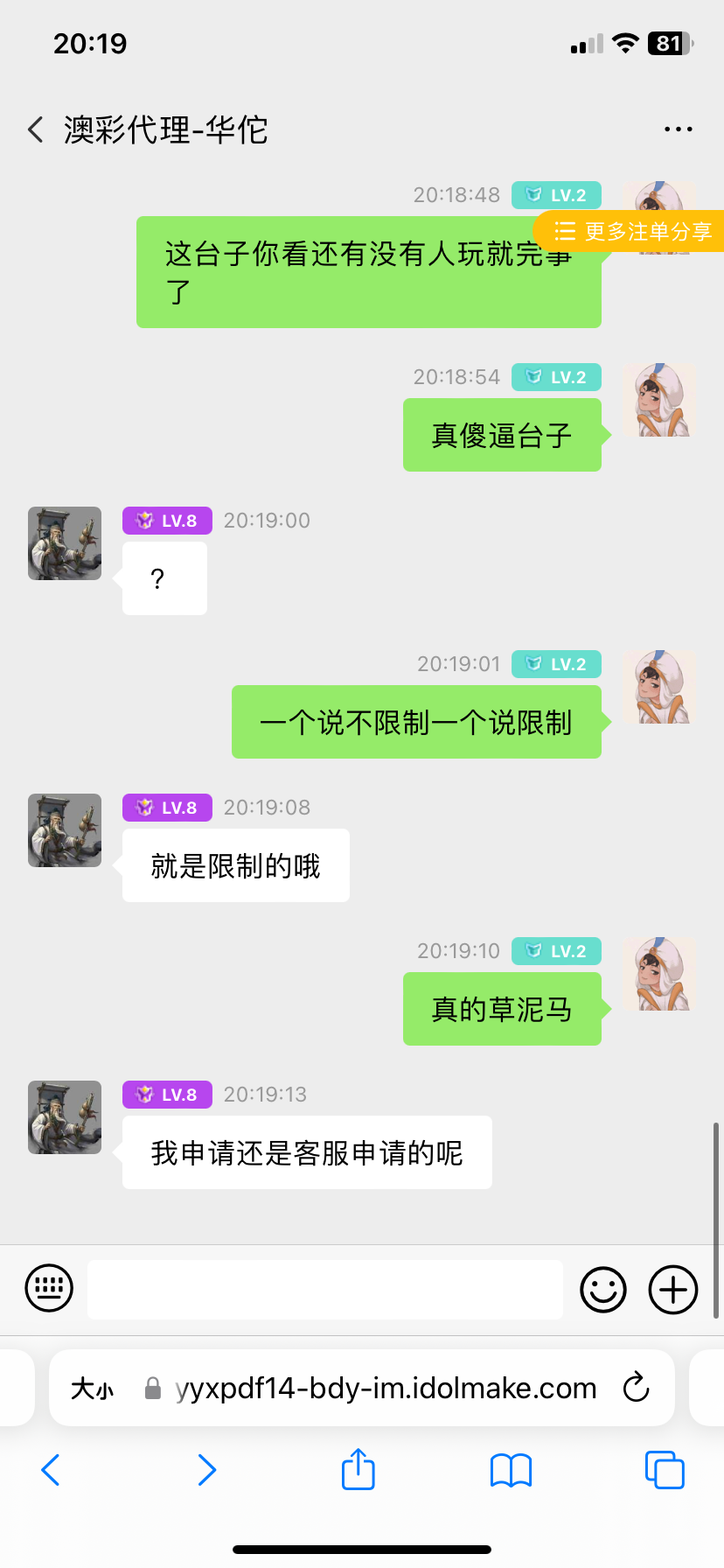
Task: Tap 大小 to open text size options
Action: click(x=91, y=1388)
